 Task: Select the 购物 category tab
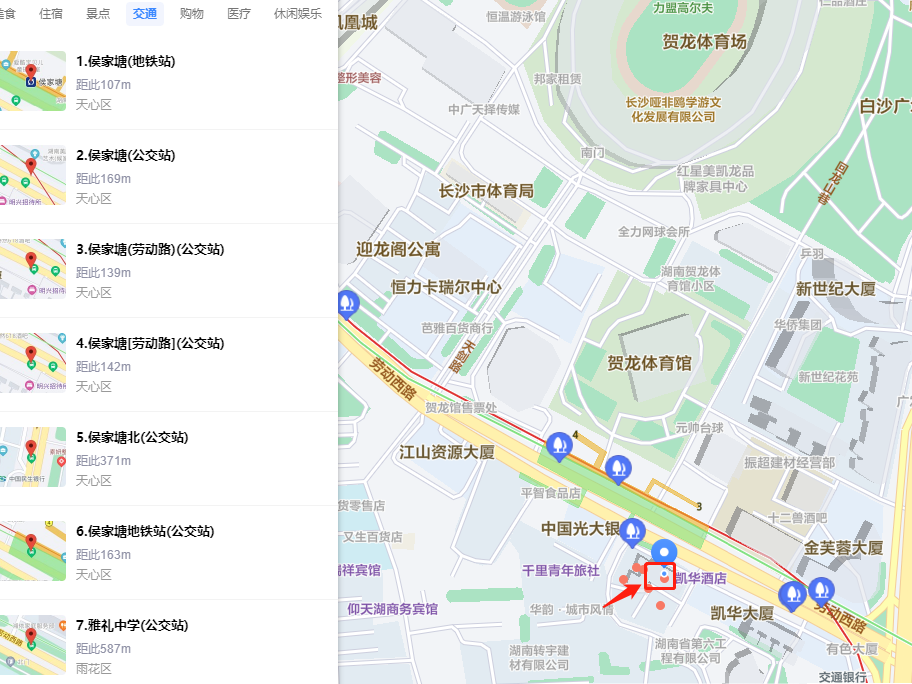tap(192, 14)
